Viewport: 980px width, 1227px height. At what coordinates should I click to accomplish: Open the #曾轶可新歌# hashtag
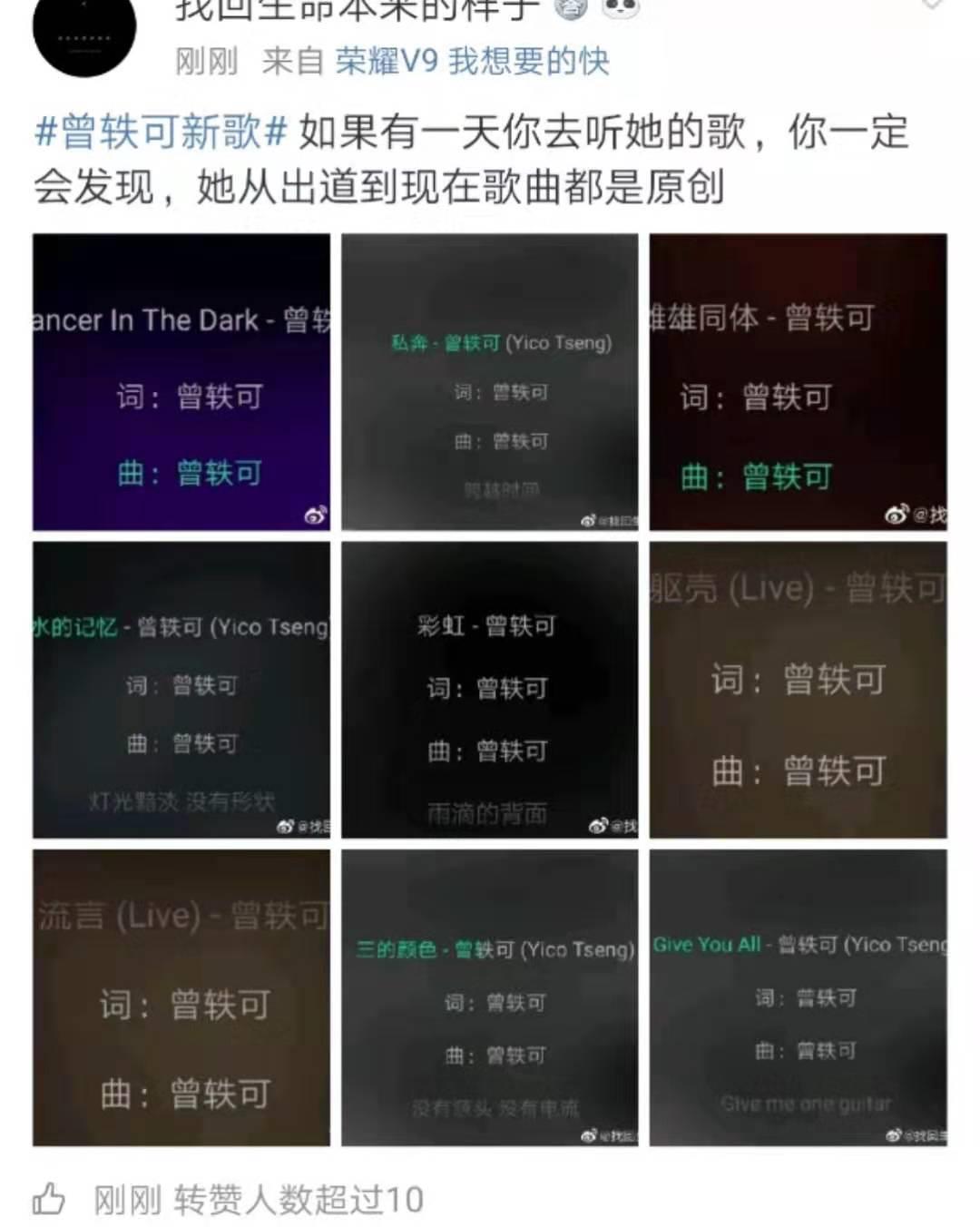[161, 133]
